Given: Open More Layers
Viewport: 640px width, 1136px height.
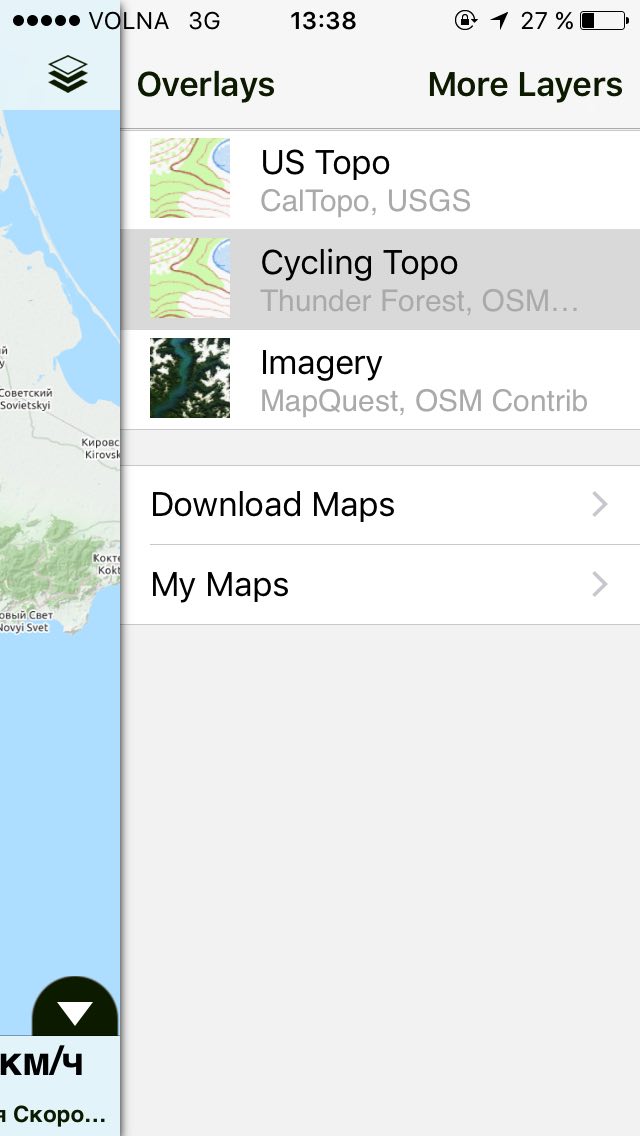Looking at the screenshot, I should [x=525, y=85].
